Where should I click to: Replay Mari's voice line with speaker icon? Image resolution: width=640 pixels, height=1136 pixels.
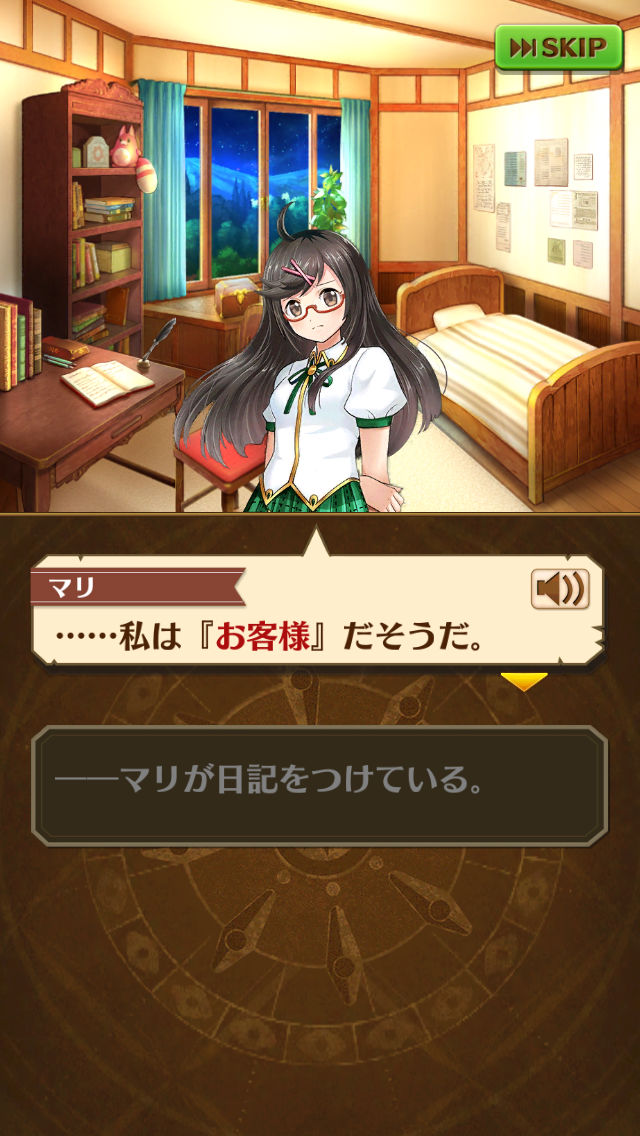(x=559, y=590)
